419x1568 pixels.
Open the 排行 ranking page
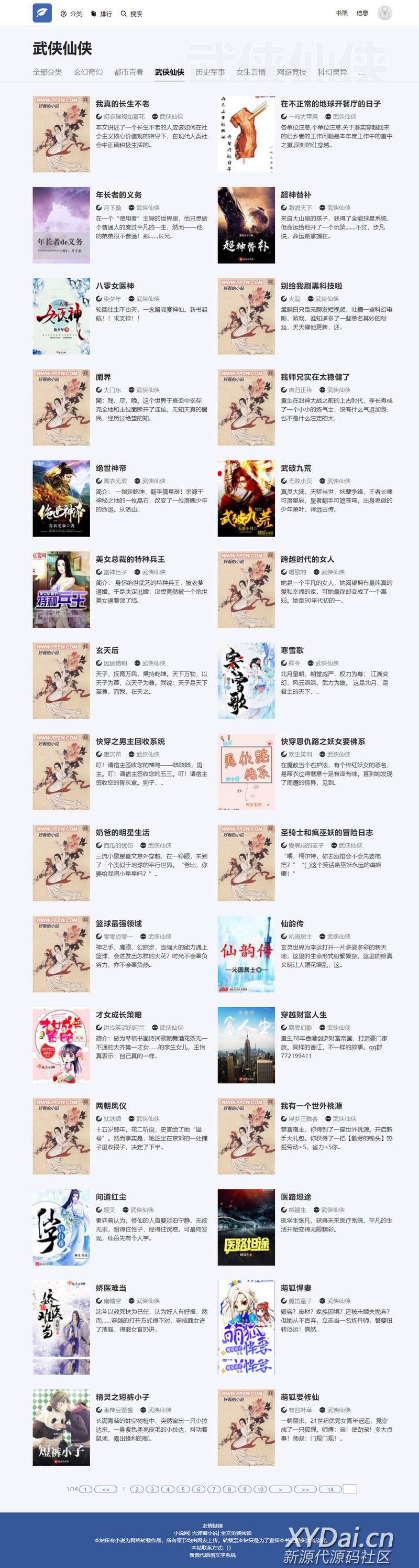(102, 14)
